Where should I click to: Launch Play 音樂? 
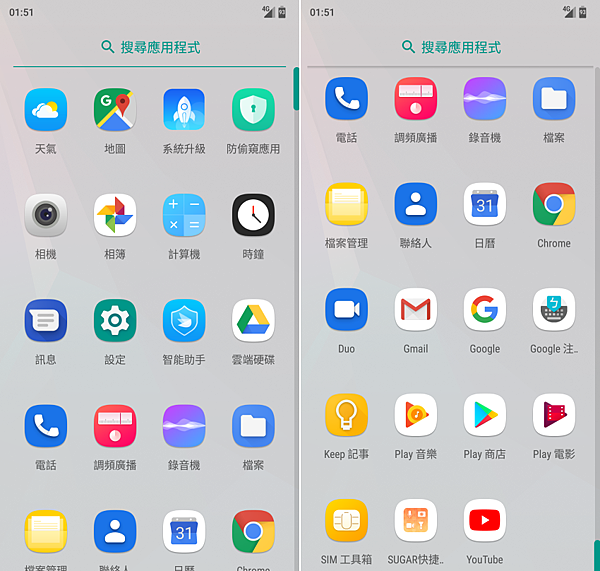[x=416, y=415]
